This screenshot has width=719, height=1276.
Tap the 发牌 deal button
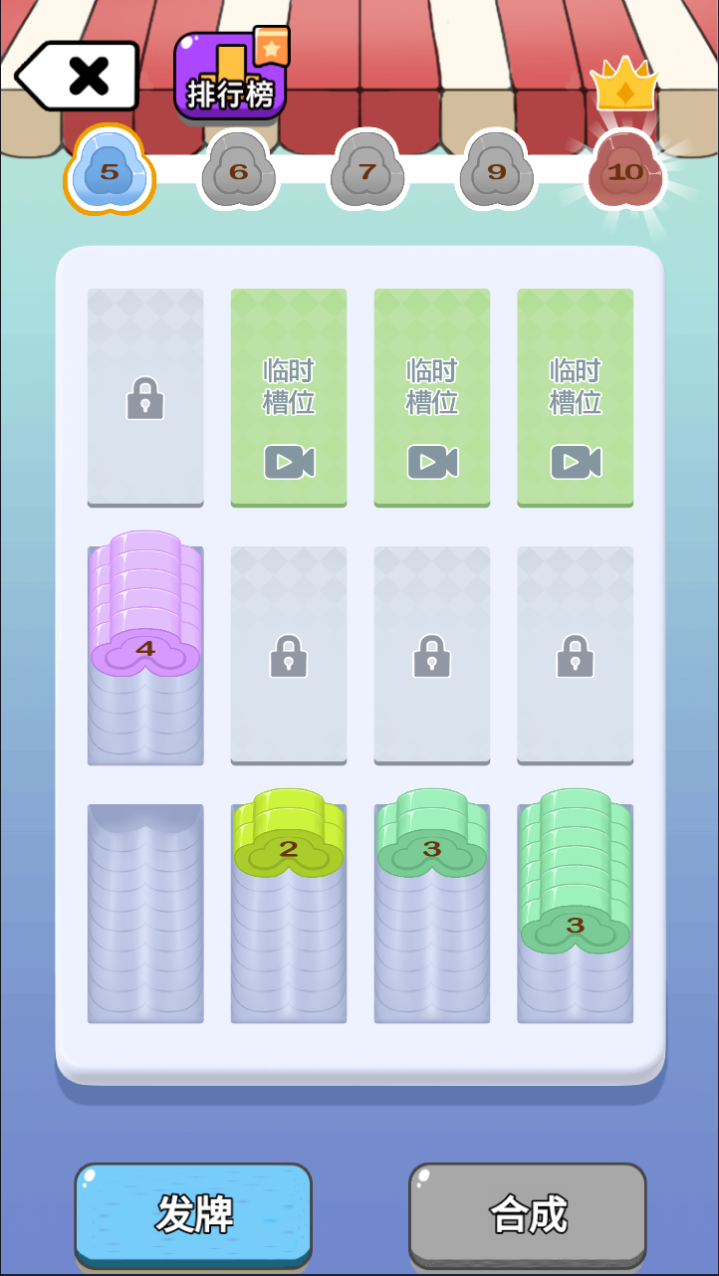click(194, 1214)
